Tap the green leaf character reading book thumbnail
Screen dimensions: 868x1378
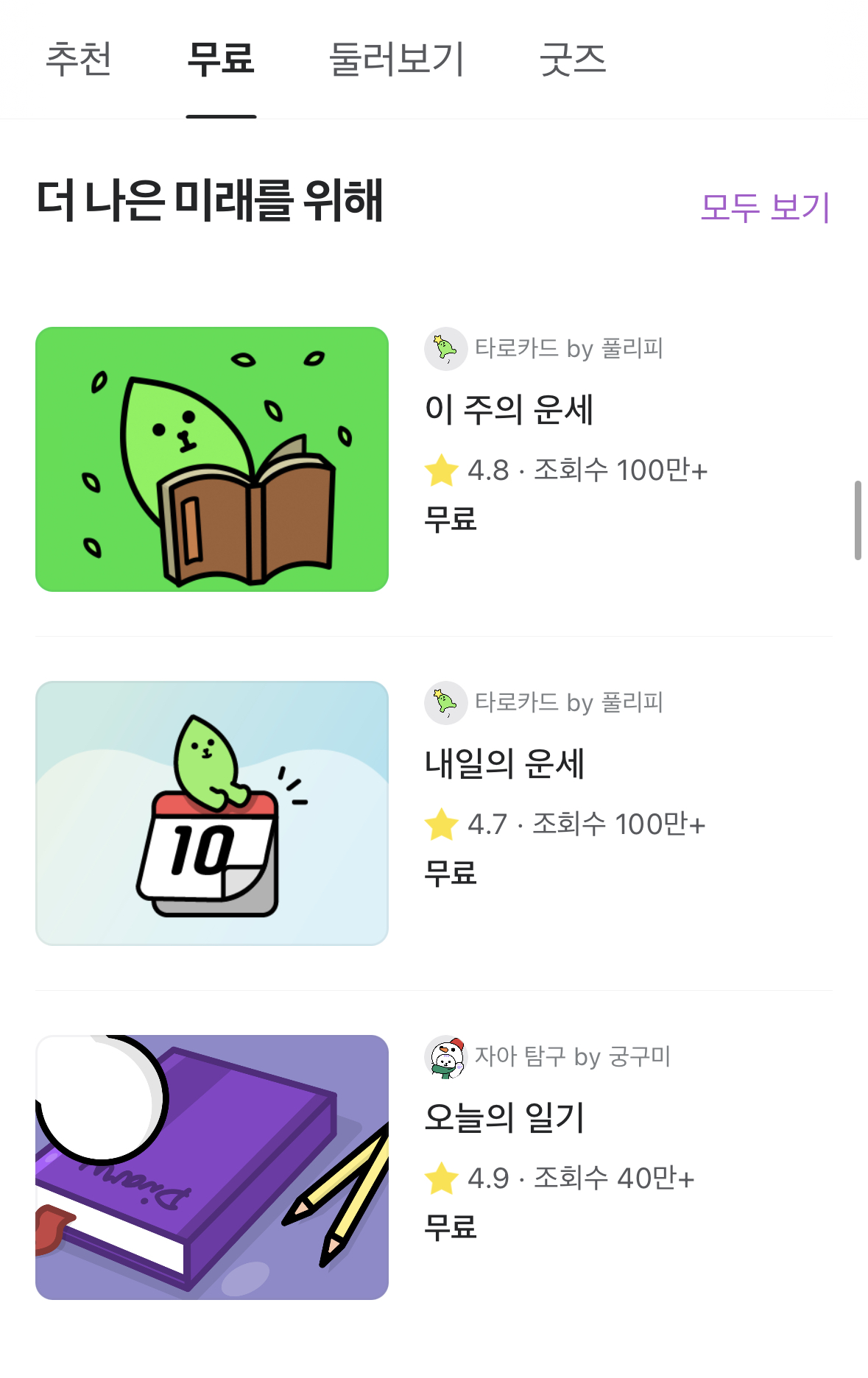[213, 459]
